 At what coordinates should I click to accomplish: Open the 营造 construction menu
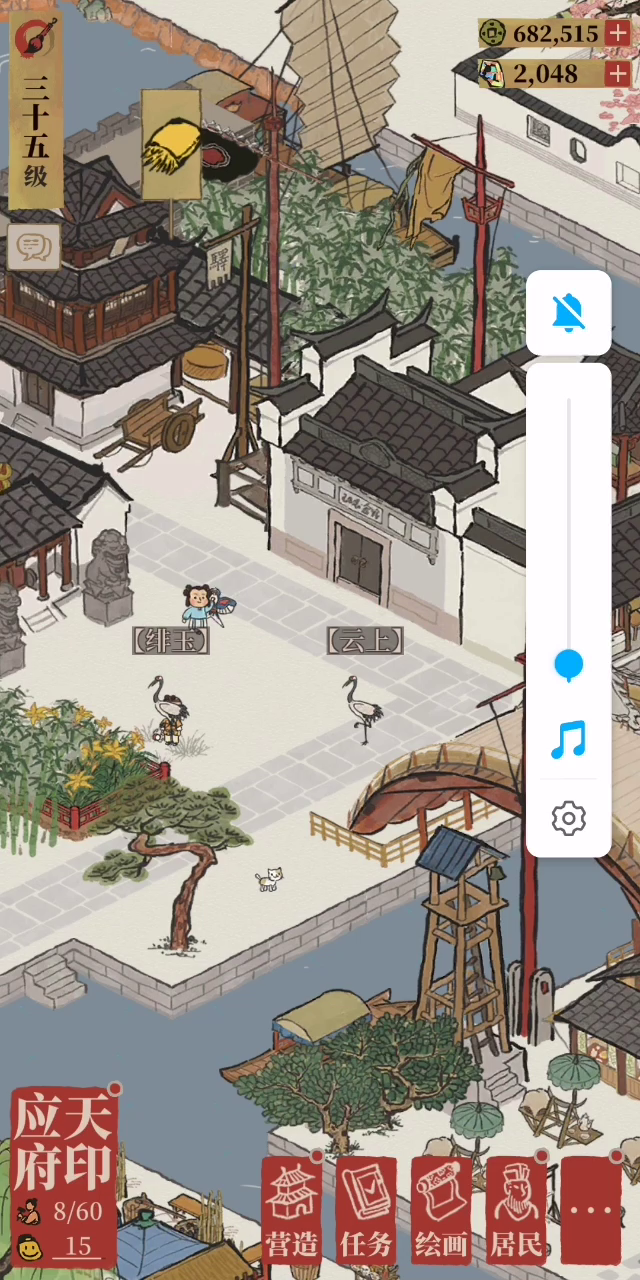[292, 1210]
